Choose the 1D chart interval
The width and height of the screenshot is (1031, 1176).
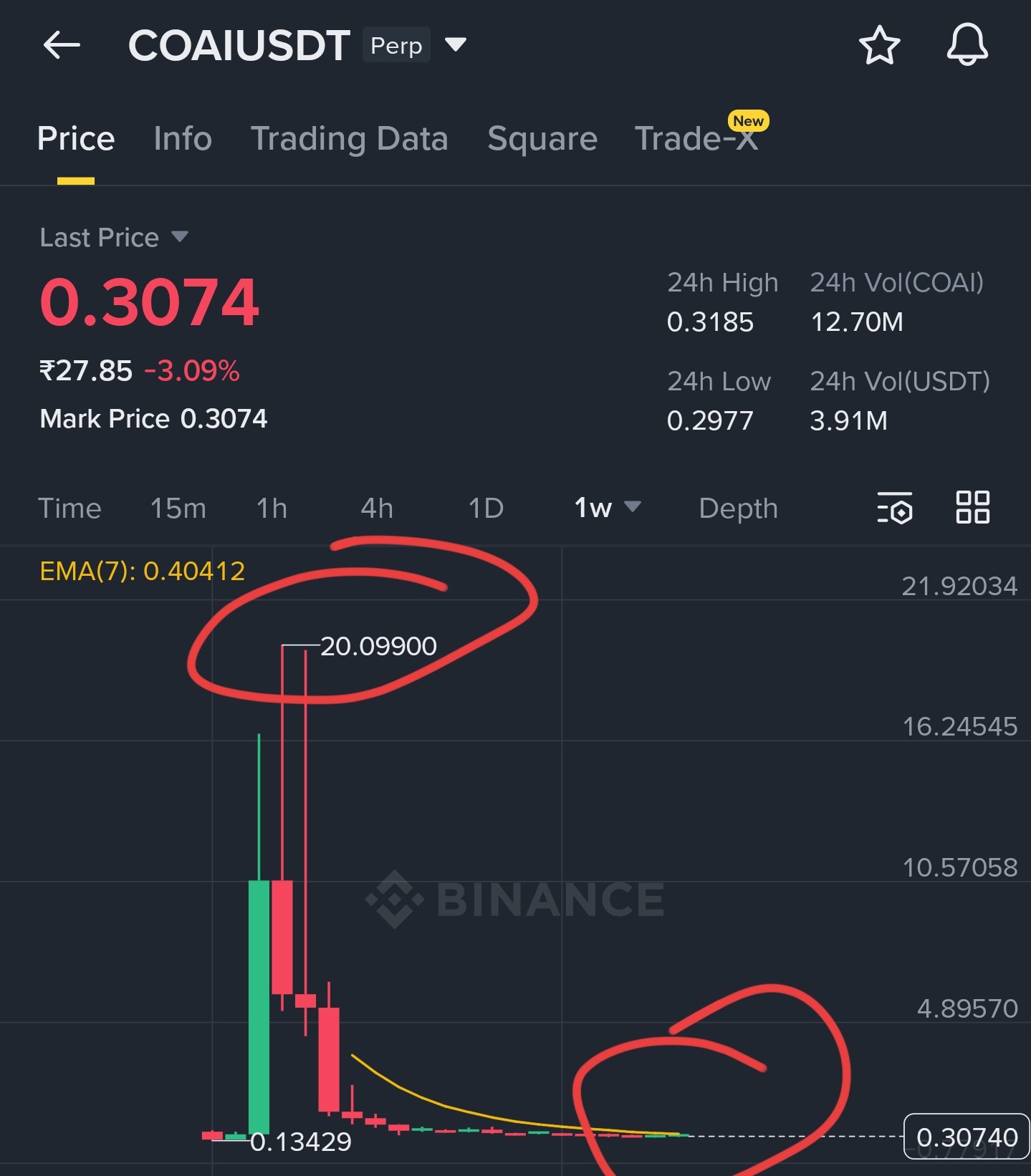pyautogui.click(x=486, y=509)
